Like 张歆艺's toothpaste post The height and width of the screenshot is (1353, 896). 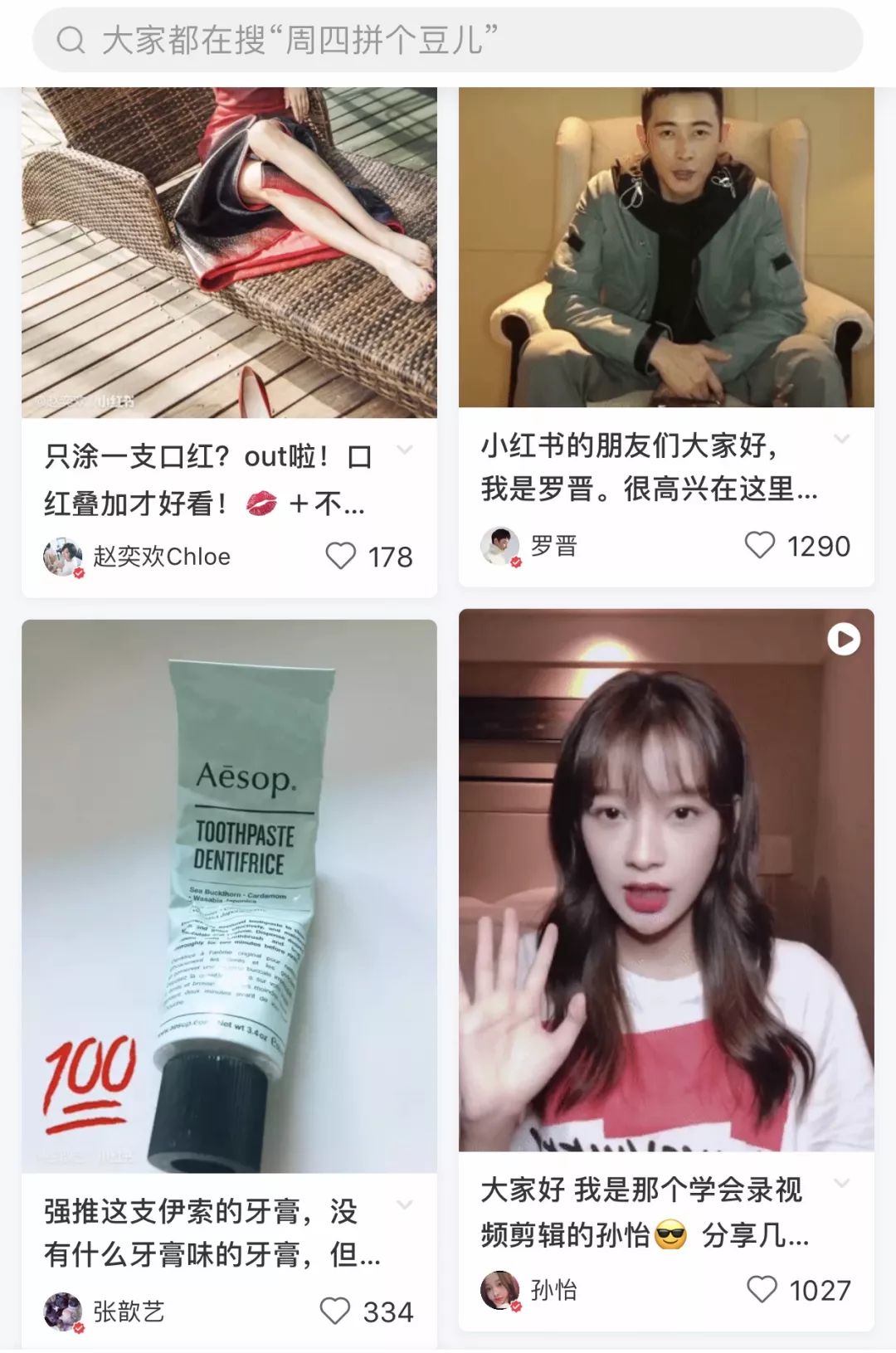335,1311
